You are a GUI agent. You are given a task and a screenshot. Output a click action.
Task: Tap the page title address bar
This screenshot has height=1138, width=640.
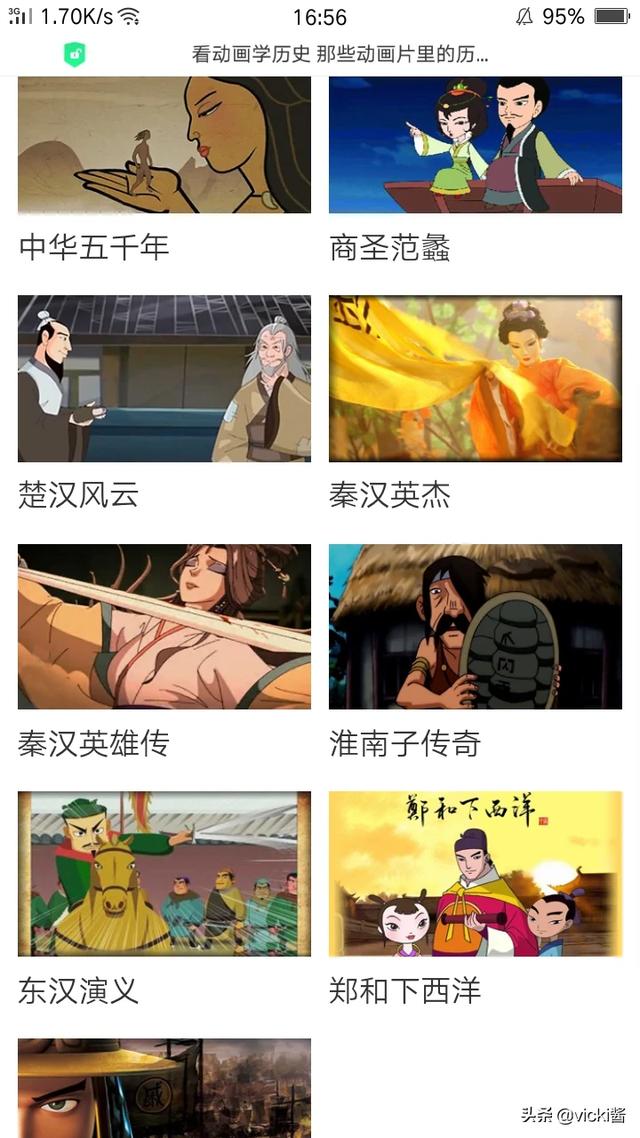tap(340, 54)
